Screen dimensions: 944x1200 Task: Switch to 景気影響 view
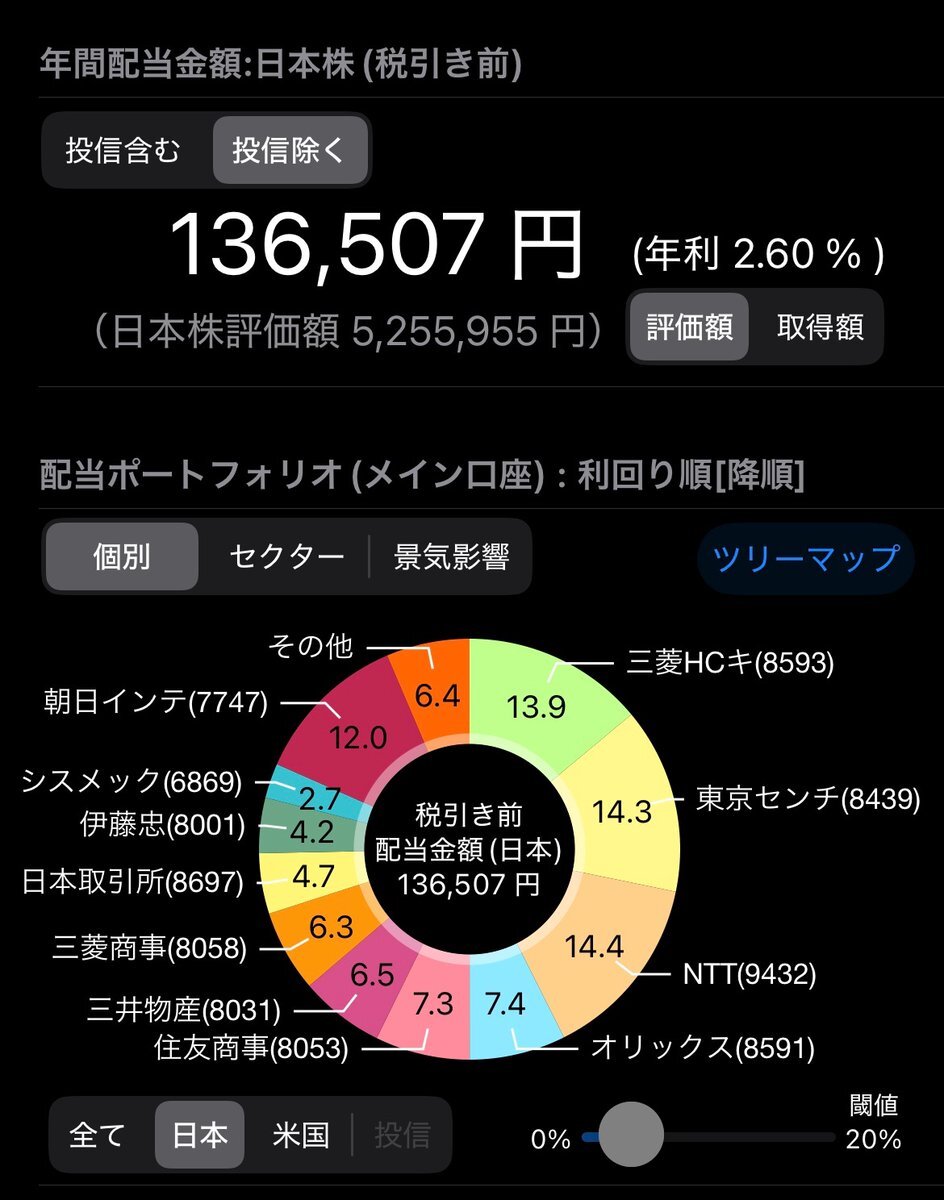click(x=451, y=557)
